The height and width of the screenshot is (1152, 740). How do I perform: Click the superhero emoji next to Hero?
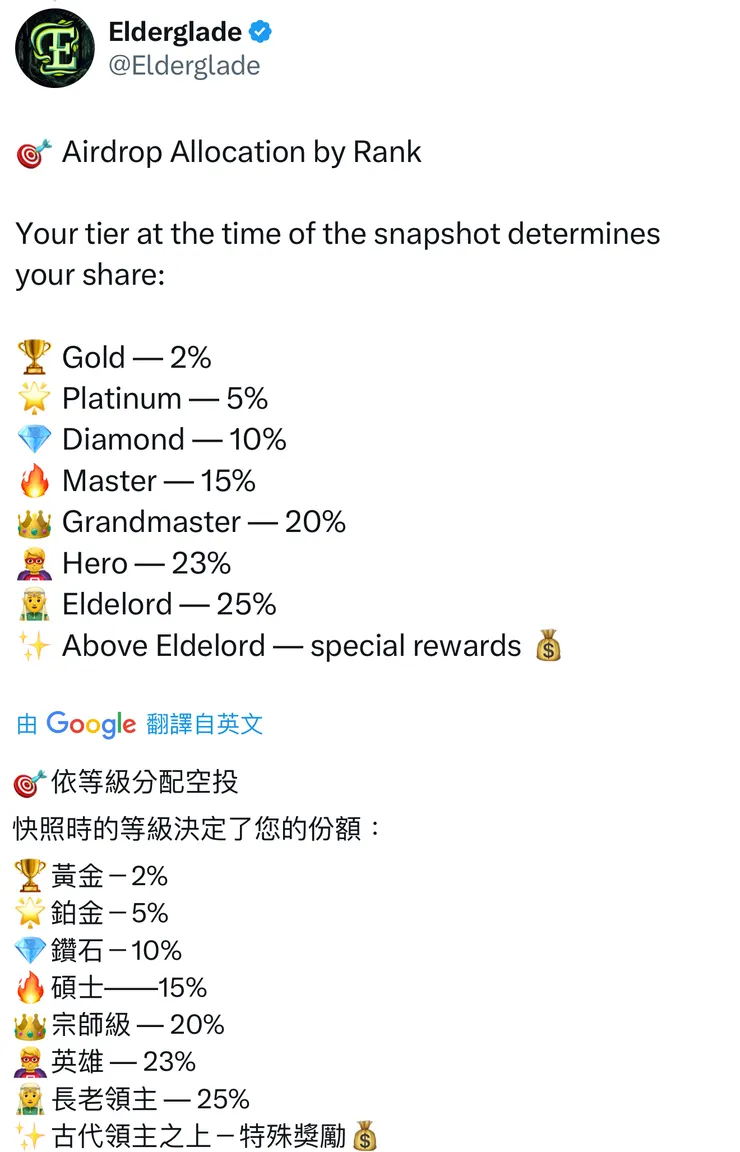33,562
